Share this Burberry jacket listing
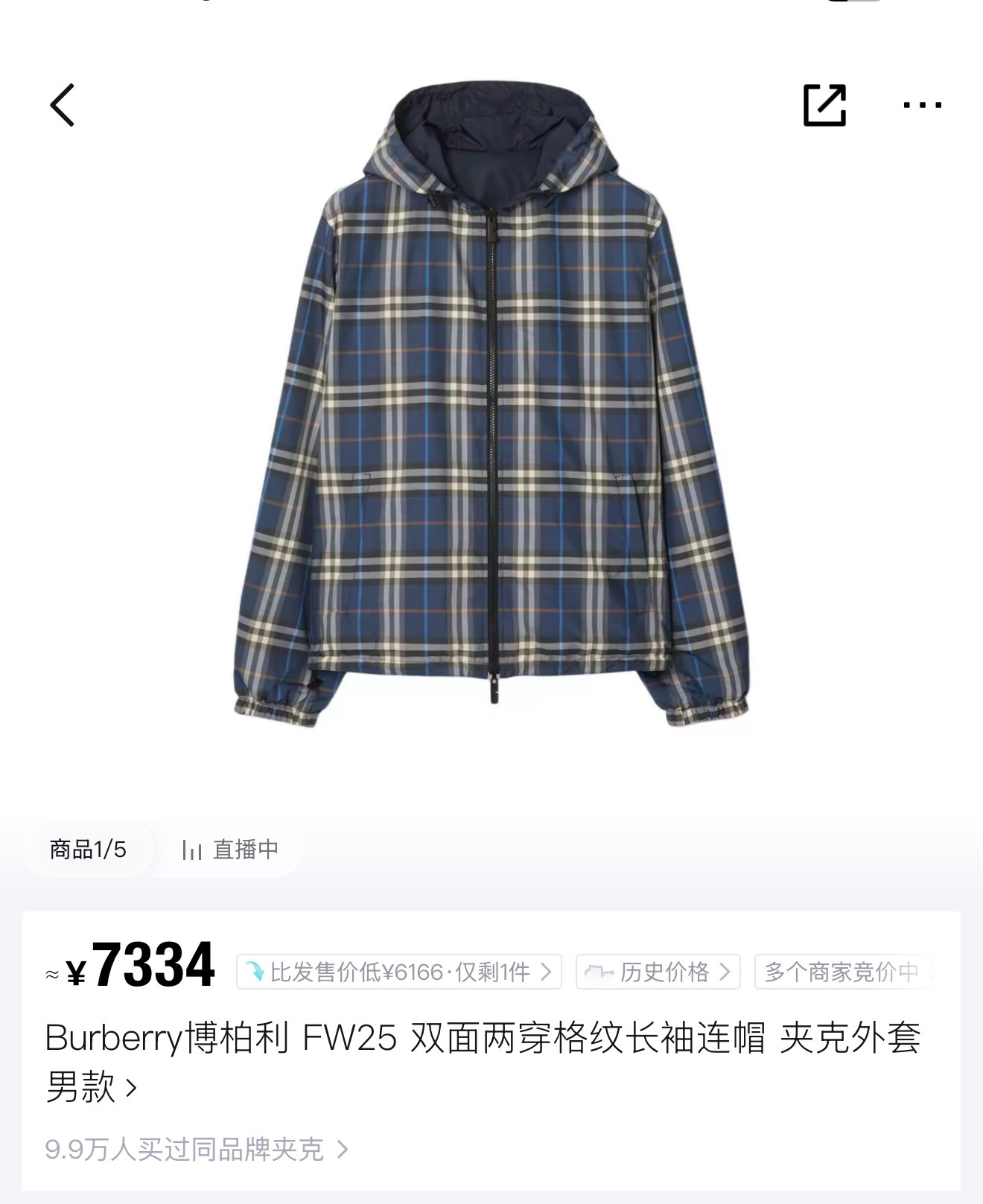 click(824, 105)
